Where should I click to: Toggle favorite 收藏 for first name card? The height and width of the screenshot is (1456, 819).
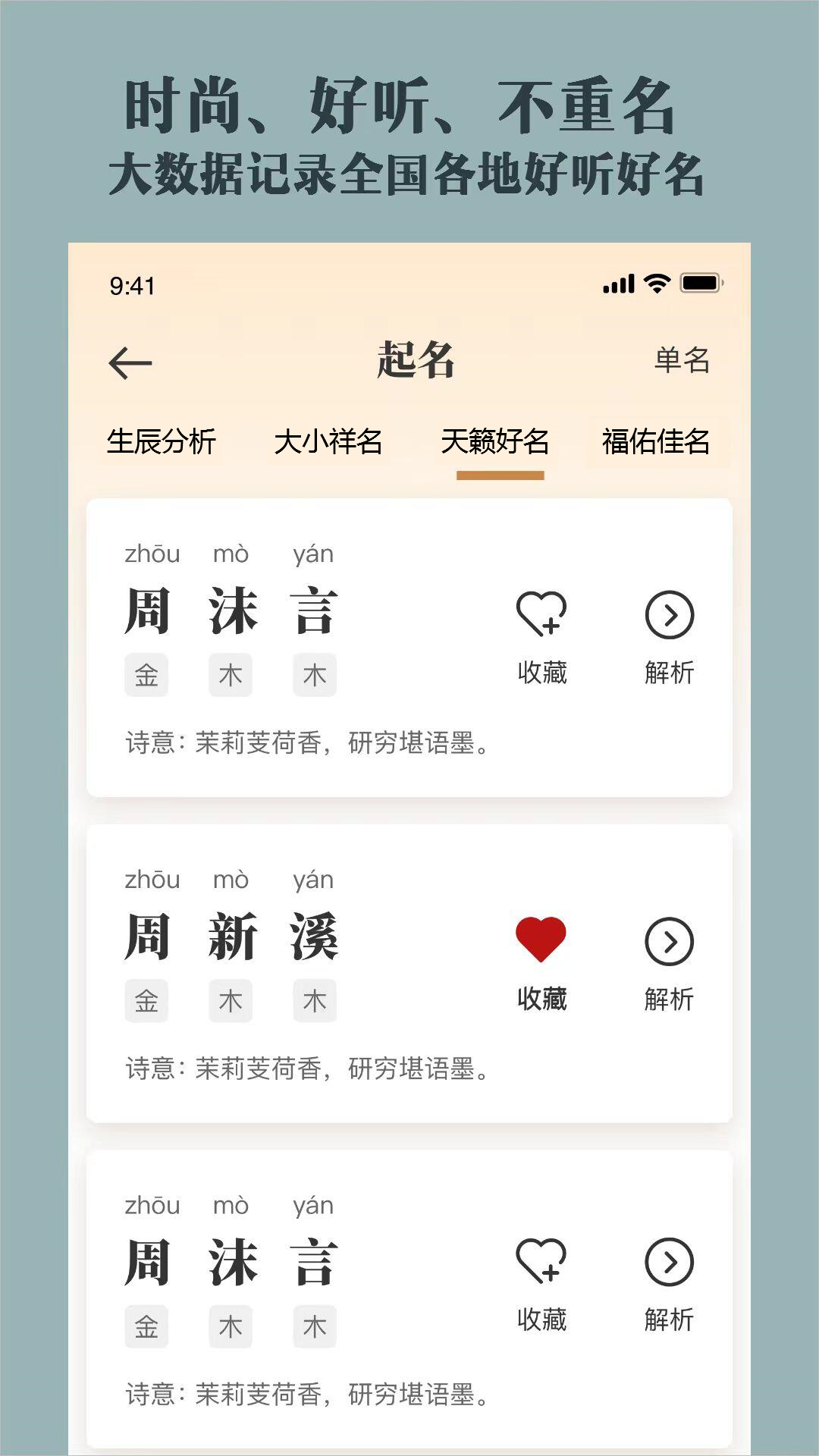click(544, 629)
